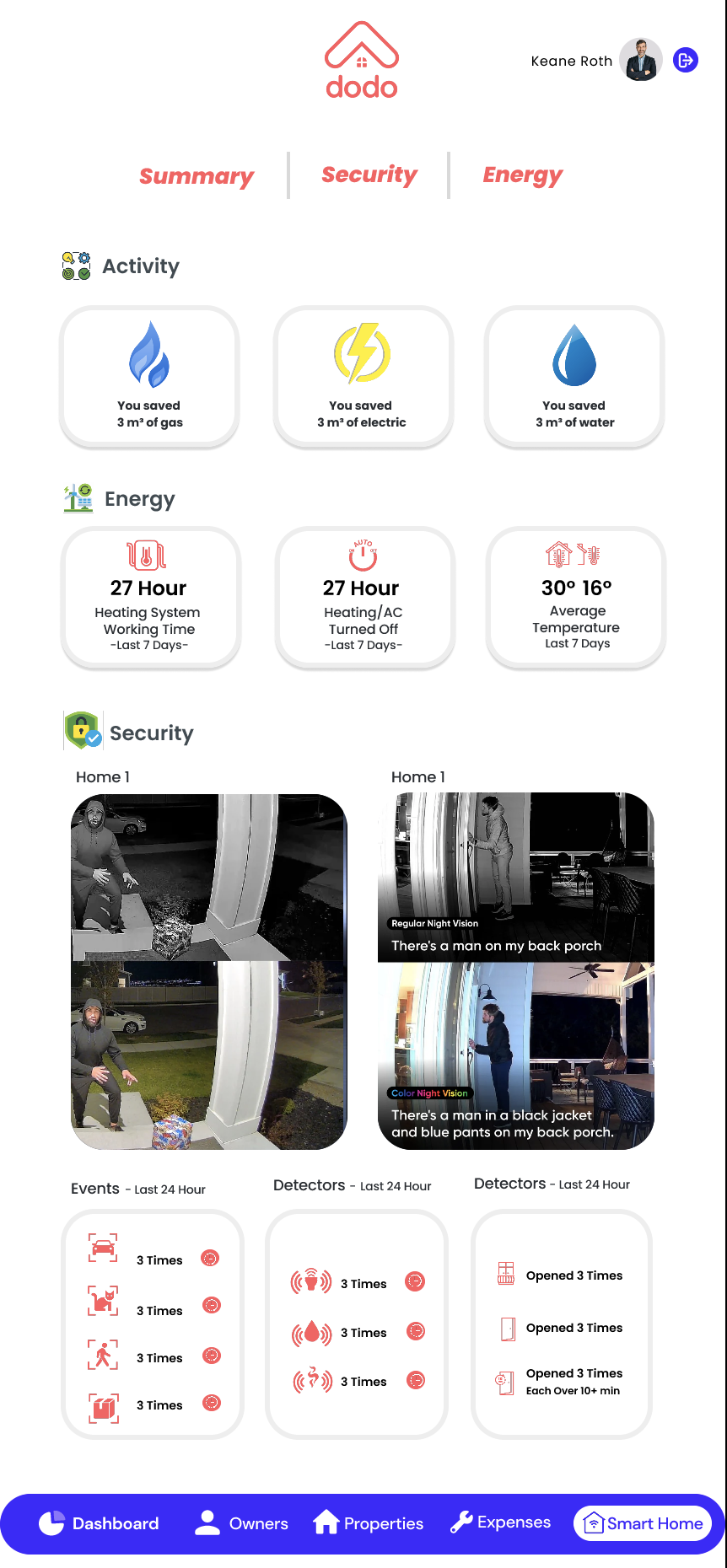The height and width of the screenshot is (1568, 727).
Task: Tap red icon next to person motion event
Action: [x=212, y=1356]
